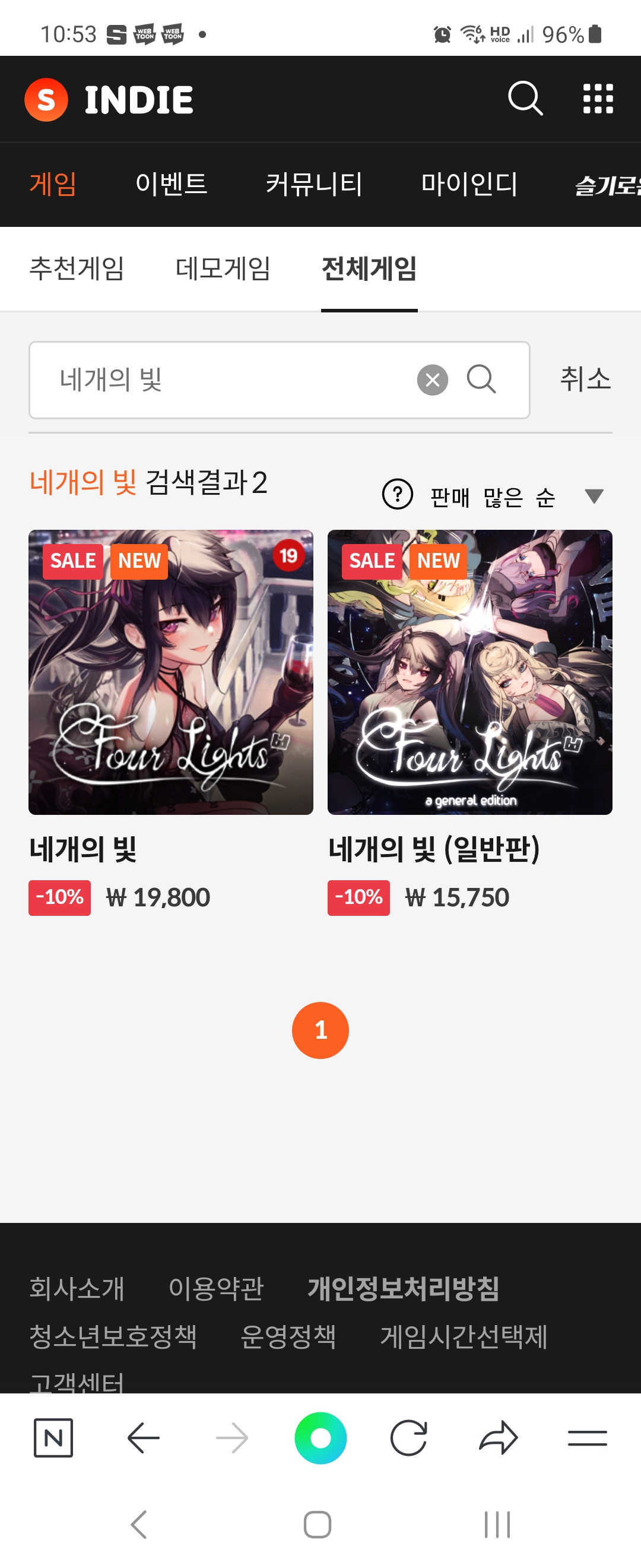Open the question mark help icon
Screen dimensions: 641x1568
[x=397, y=494]
